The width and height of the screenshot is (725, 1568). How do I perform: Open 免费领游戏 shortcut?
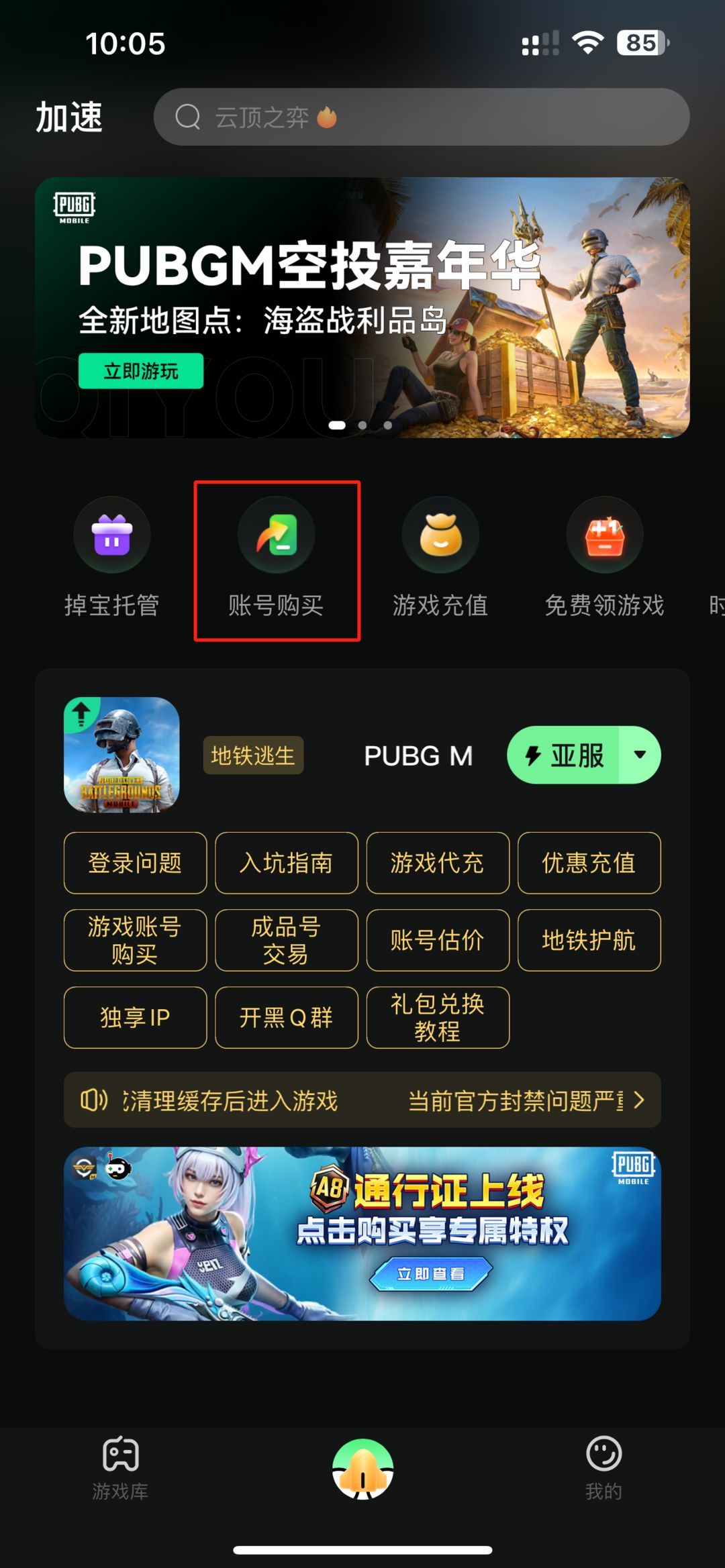604,558
